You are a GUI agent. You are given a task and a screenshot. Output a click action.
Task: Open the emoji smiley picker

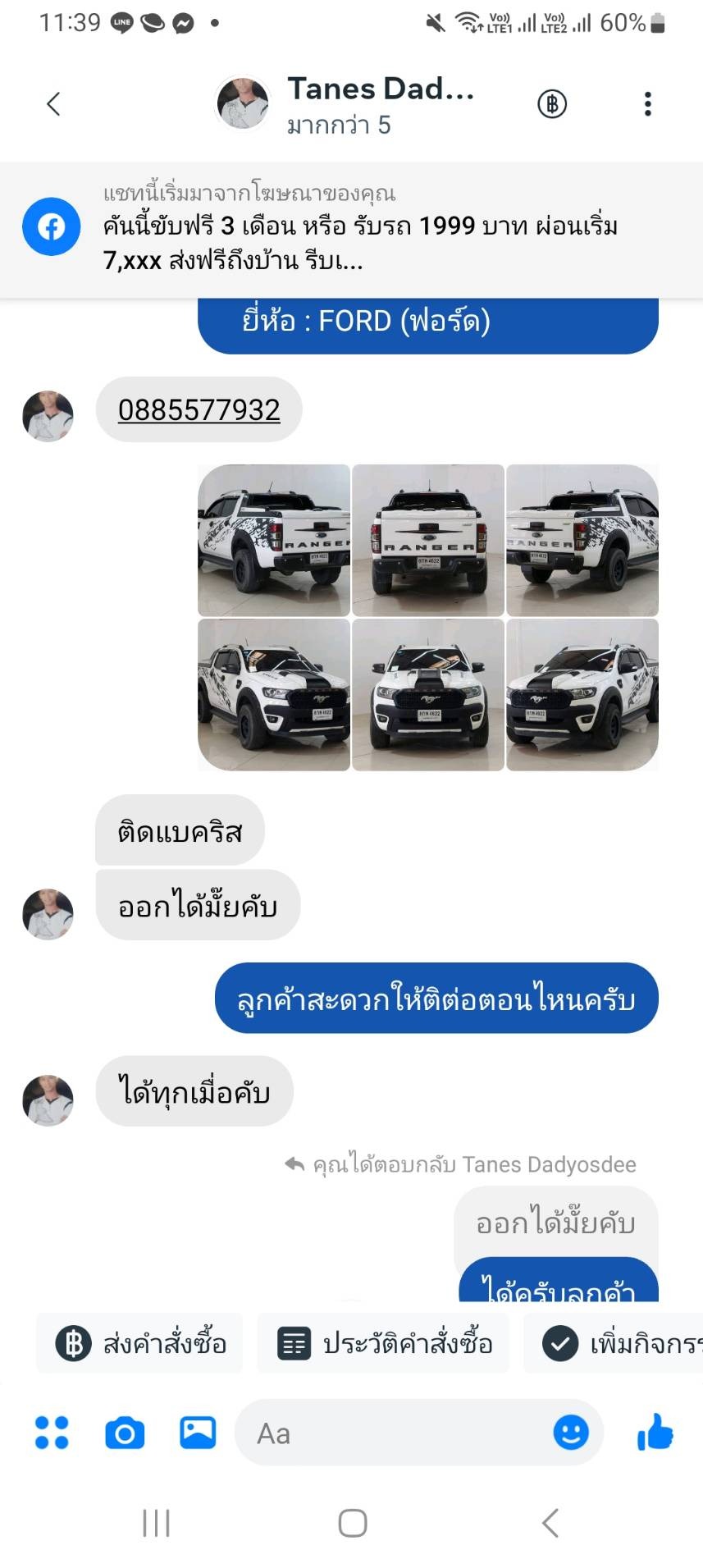[x=571, y=1433]
